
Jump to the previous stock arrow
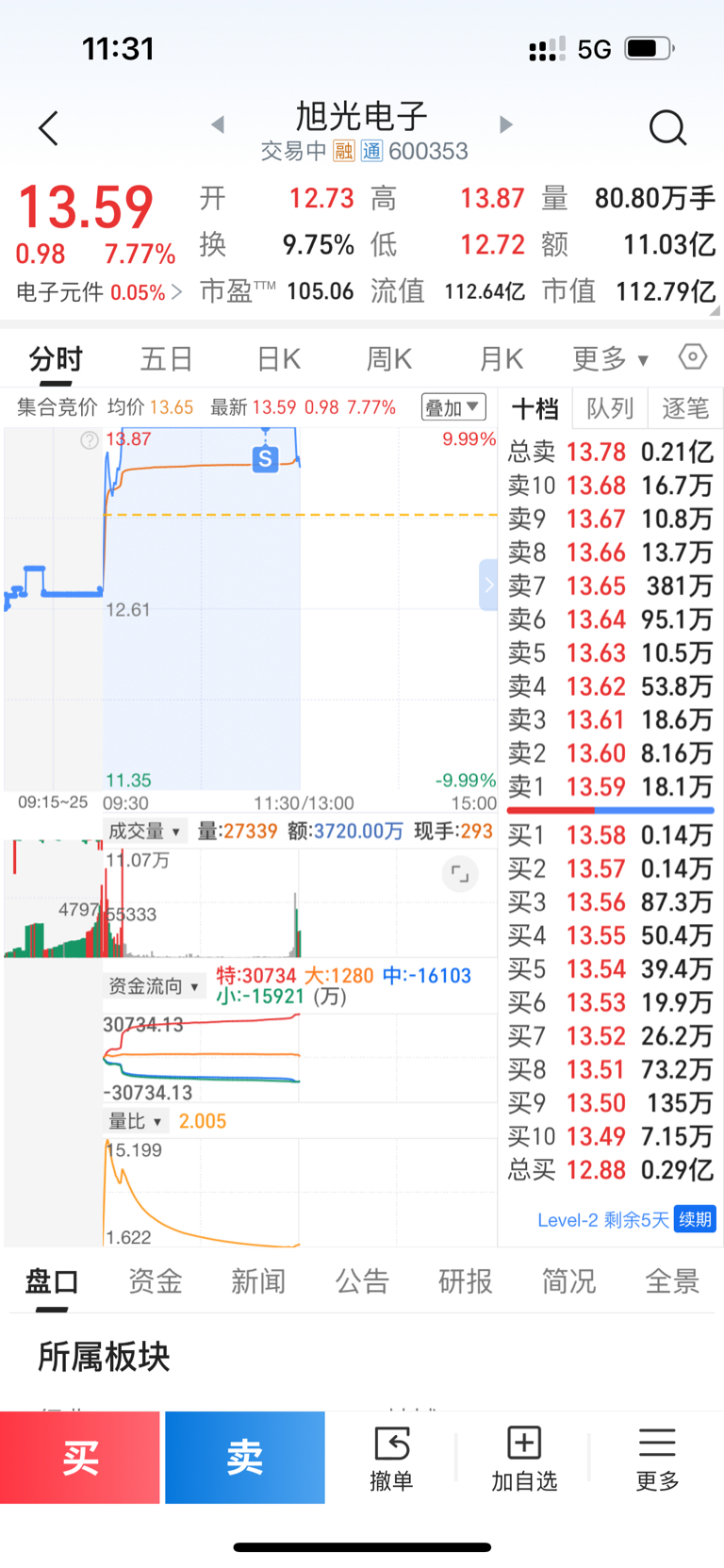(218, 124)
